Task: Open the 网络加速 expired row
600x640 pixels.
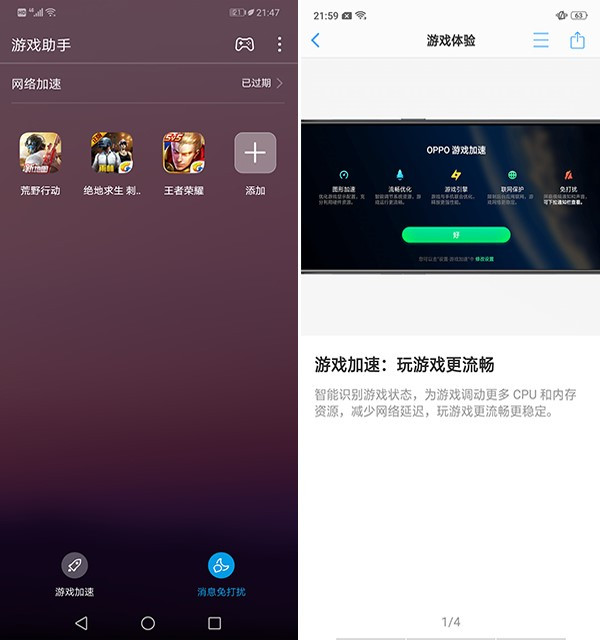Action: [x=148, y=84]
